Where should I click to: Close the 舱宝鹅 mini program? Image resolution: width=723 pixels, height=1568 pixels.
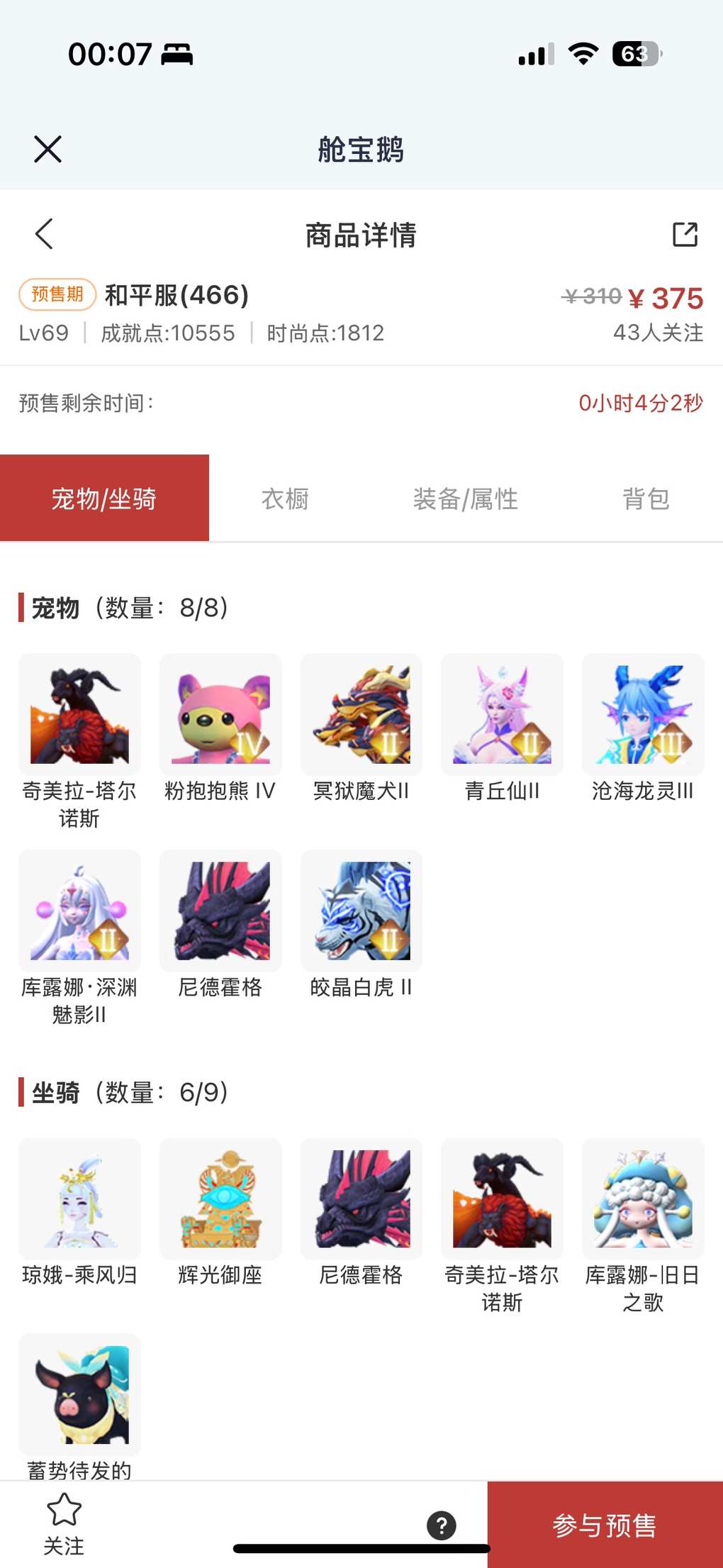tap(47, 150)
